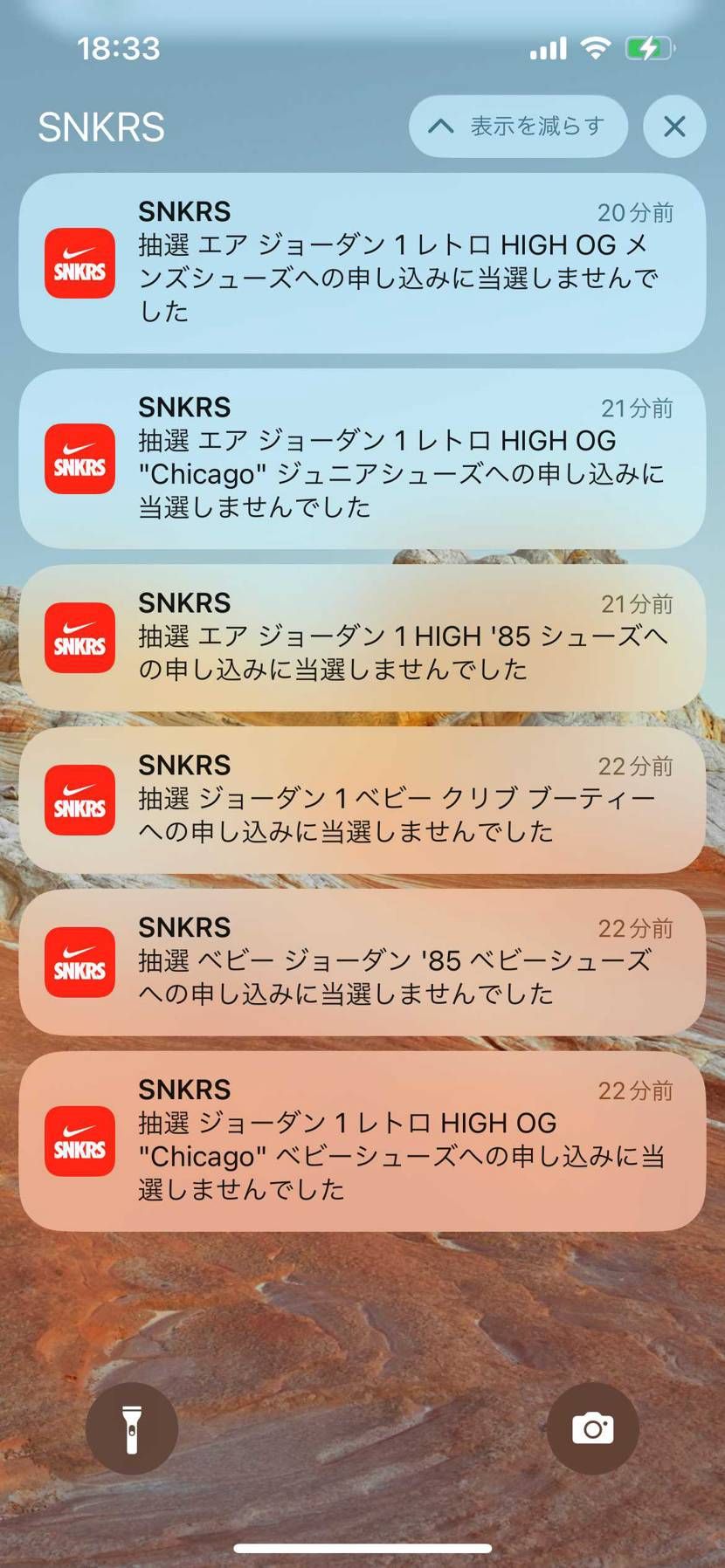Tap the flashlight icon on the lock screen
This screenshot has height=1568, width=725.
133,1429
